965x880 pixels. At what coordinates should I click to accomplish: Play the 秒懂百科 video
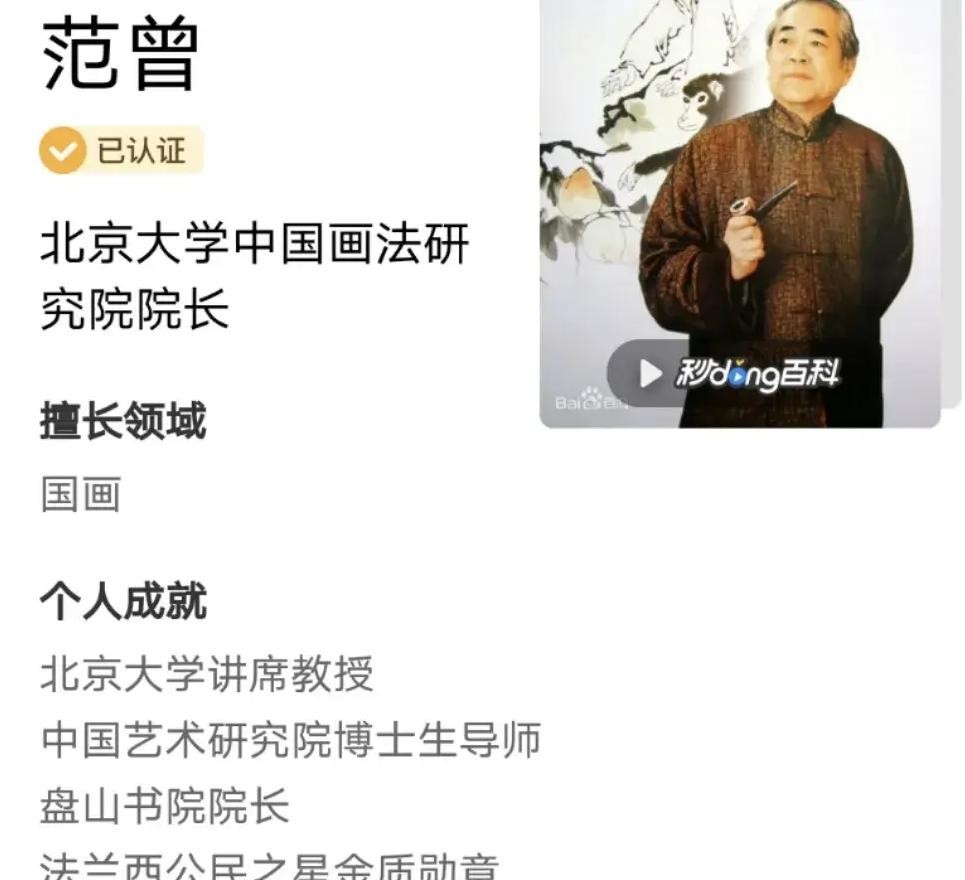click(x=651, y=373)
